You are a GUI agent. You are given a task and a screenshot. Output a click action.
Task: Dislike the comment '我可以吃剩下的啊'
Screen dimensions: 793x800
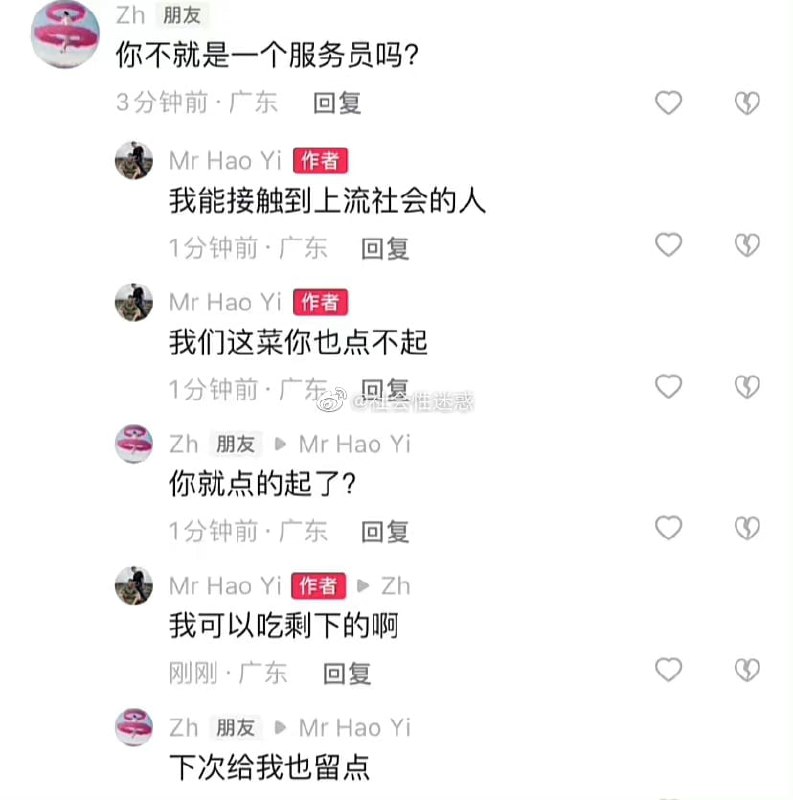(747, 669)
